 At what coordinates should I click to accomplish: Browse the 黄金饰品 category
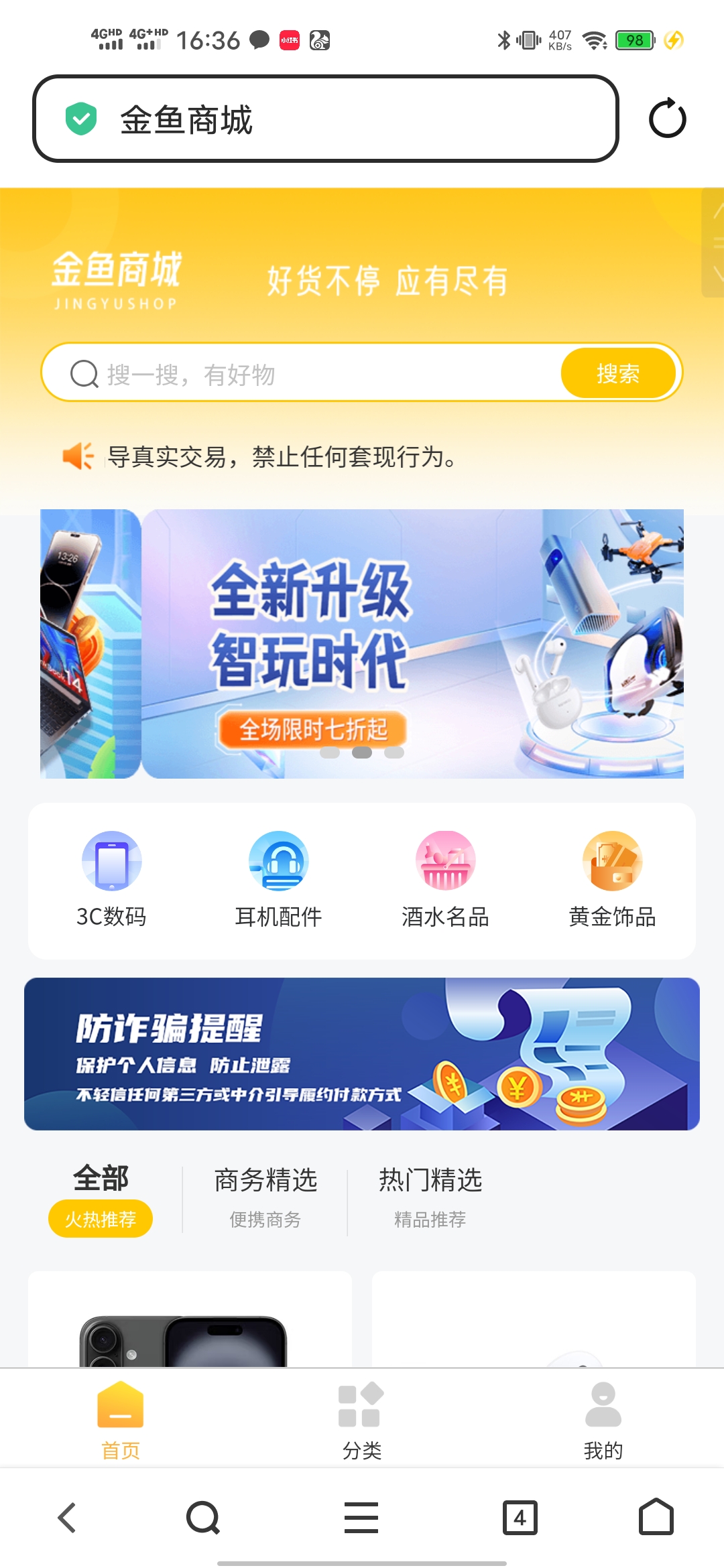pyautogui.click(x=612, y=879)
